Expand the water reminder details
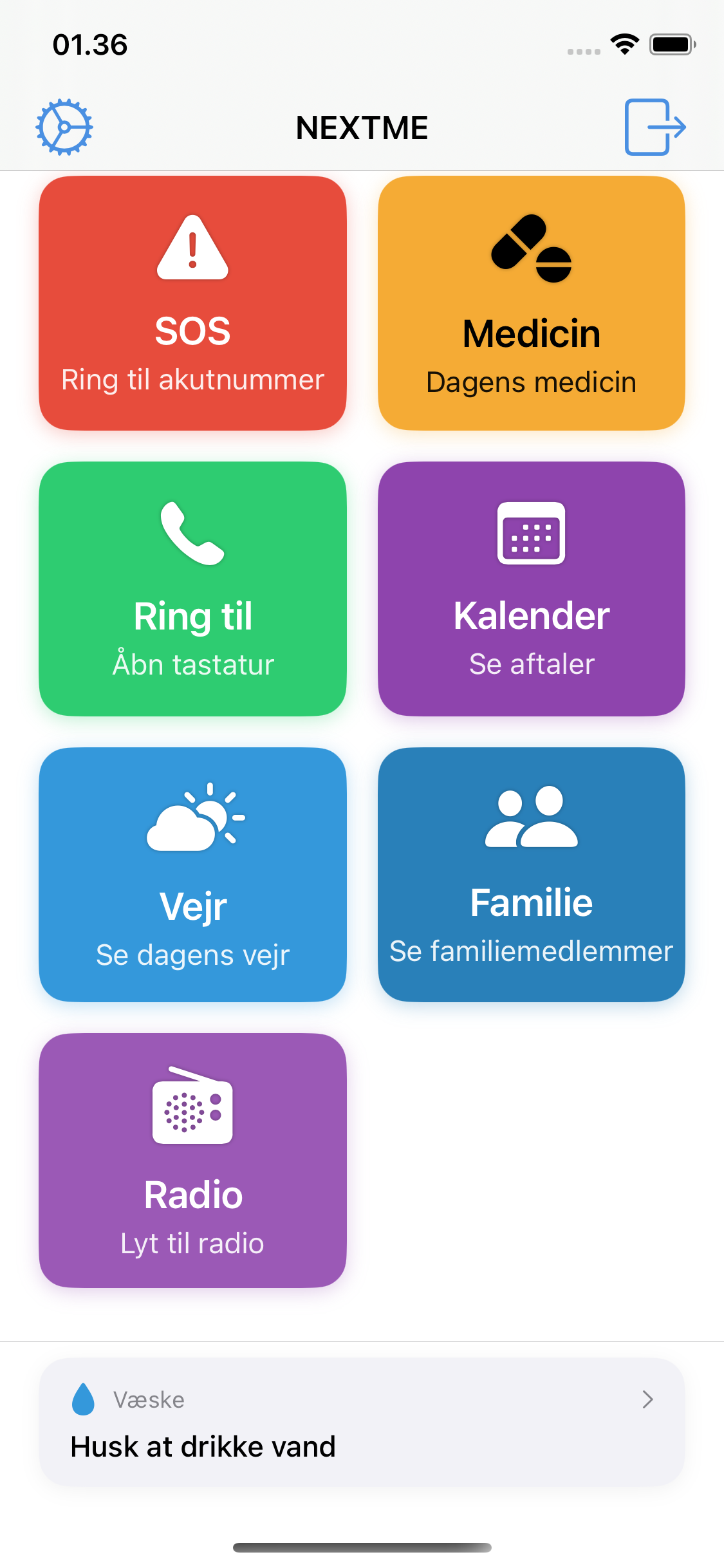 pos(362,1432)
